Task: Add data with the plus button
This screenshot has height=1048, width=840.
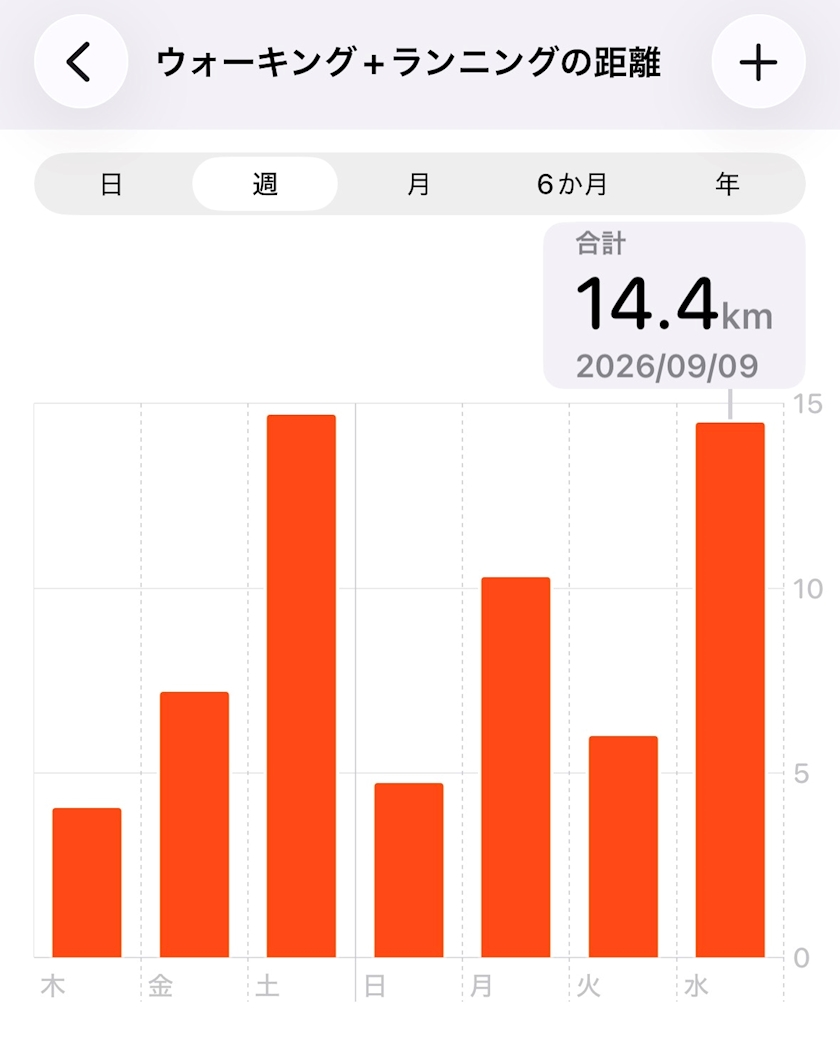Action: [x=758, y=61]
